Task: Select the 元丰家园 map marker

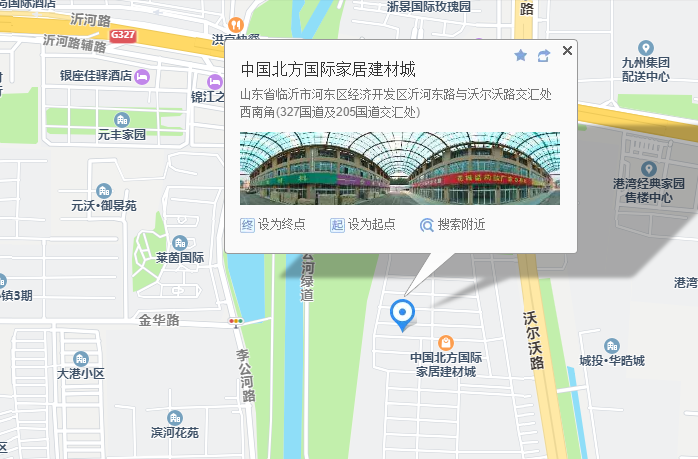Action: 122,120
